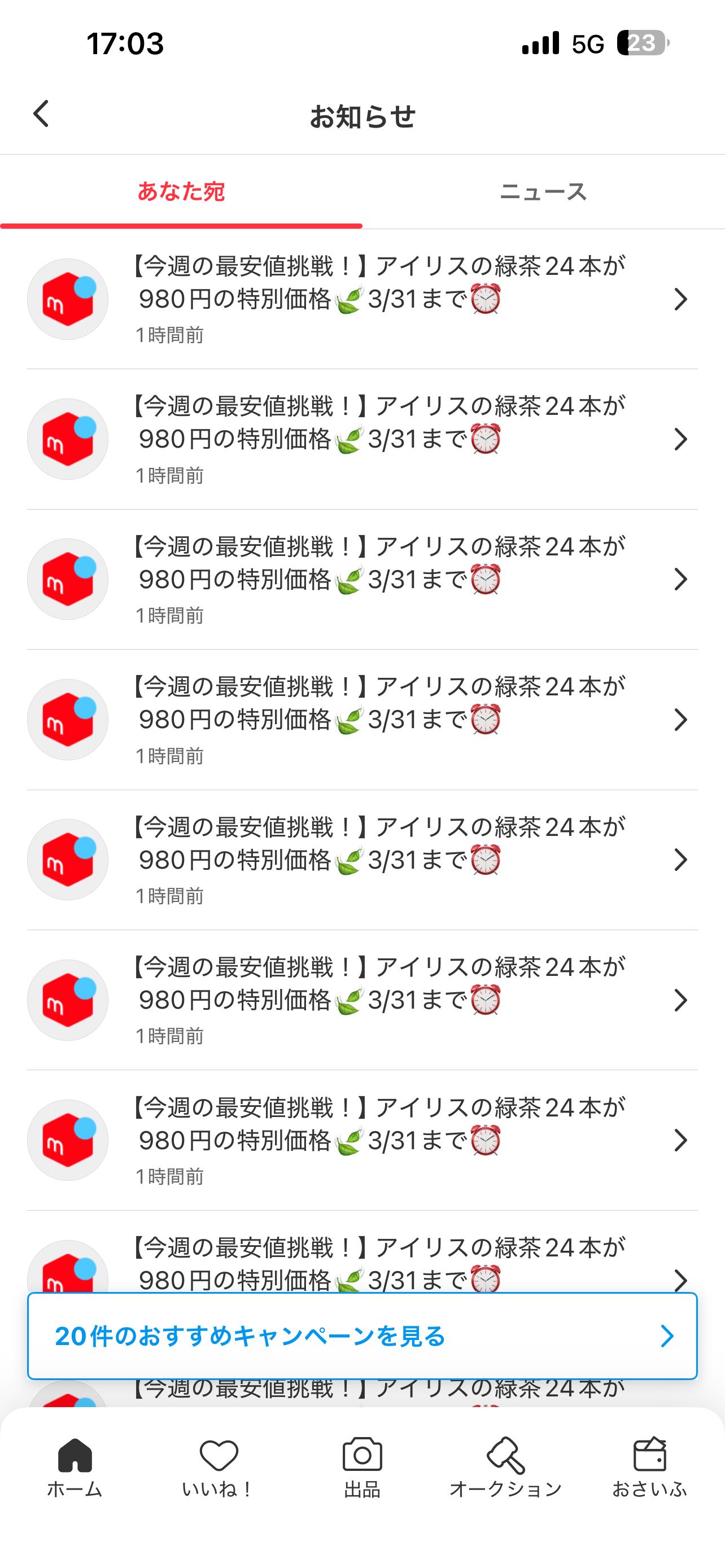The height and width of the screenshot is (1568, 725).
Task: Open the ホーム tab
Action: click(x=75, y=1467)
